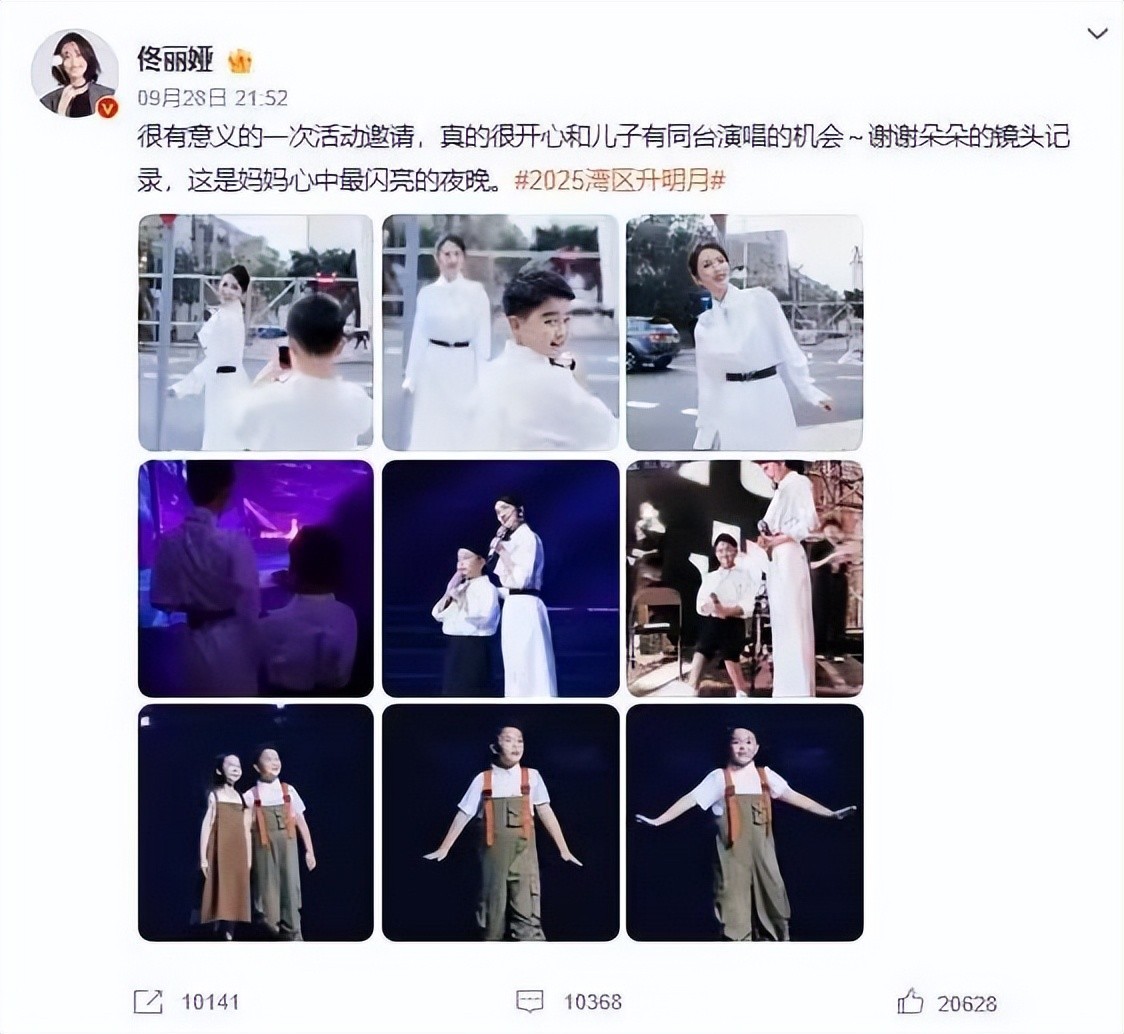Like 佟丽娅's post
This screenshot has width=1124, height=1034.
coord(947,1001)
